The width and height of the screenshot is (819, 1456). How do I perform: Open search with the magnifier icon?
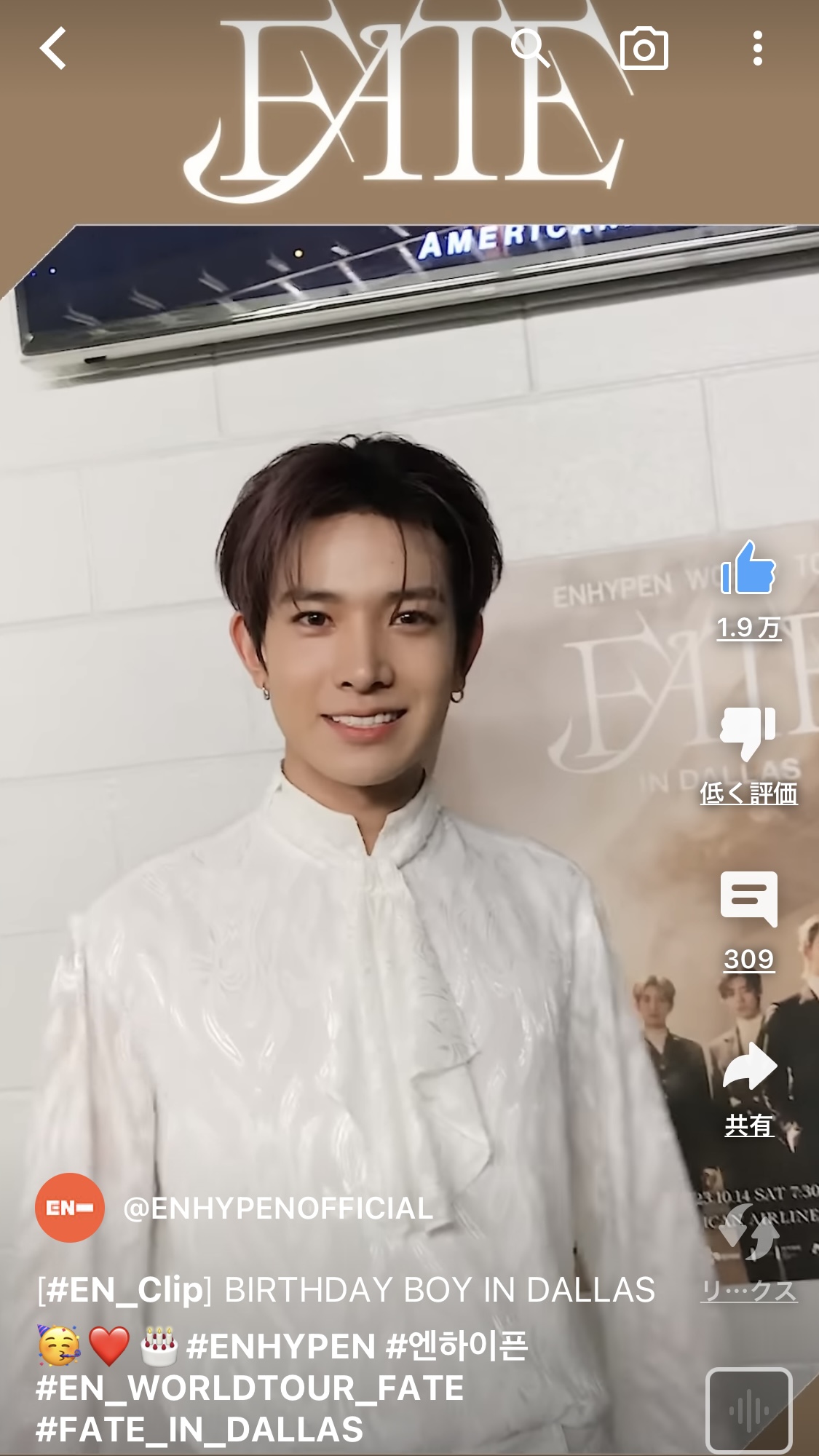pos(530,49)
